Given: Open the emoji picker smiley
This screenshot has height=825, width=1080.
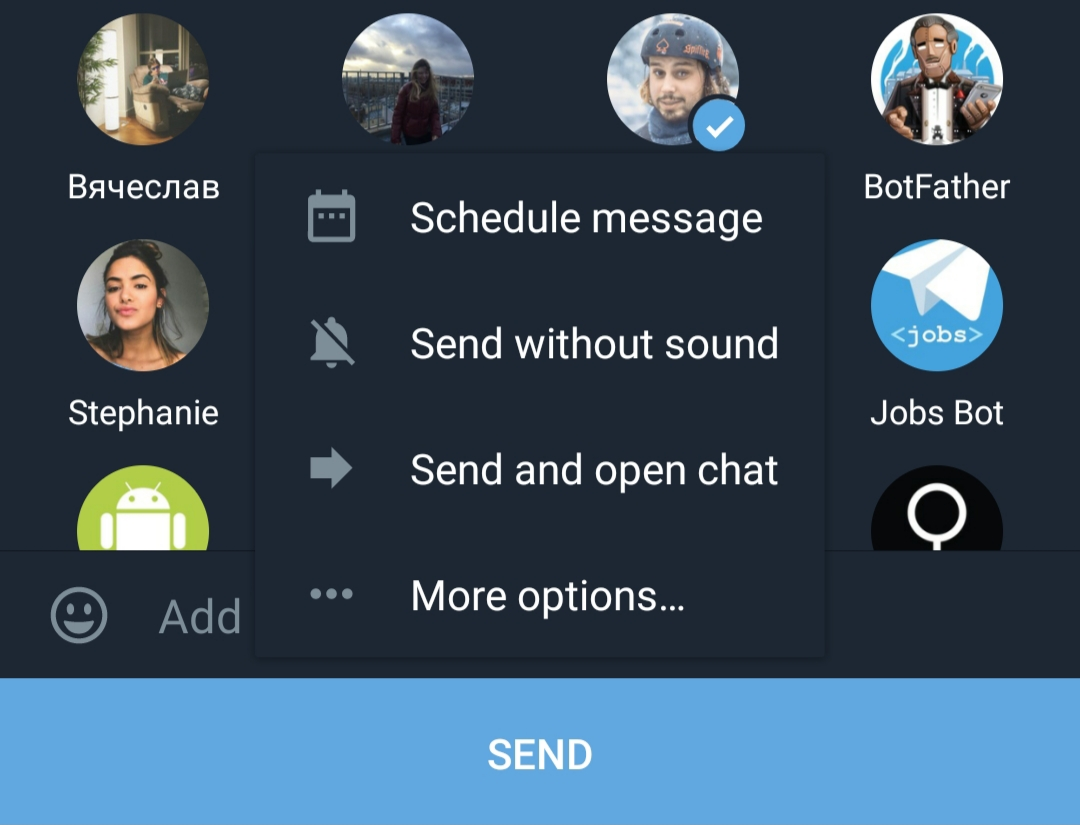Looking at the screenshot, I should 78,615.
